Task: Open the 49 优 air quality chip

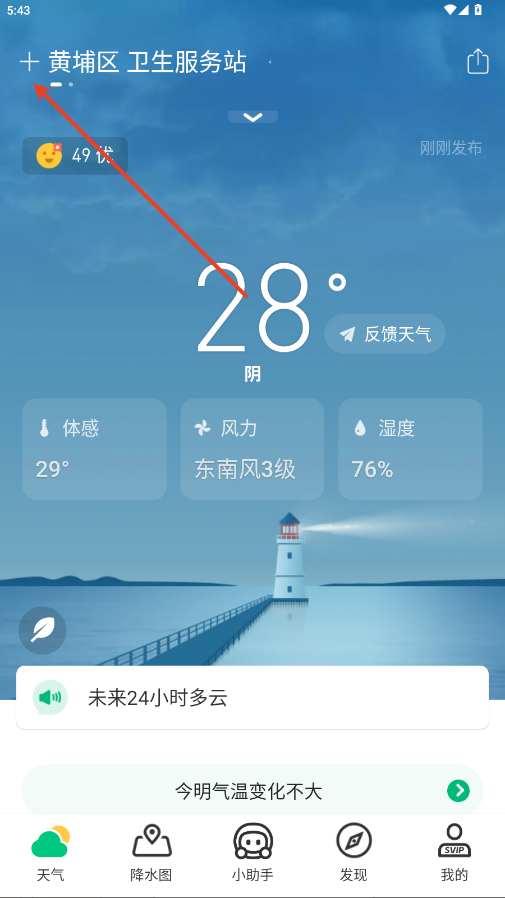Action: tap(75, 155)
